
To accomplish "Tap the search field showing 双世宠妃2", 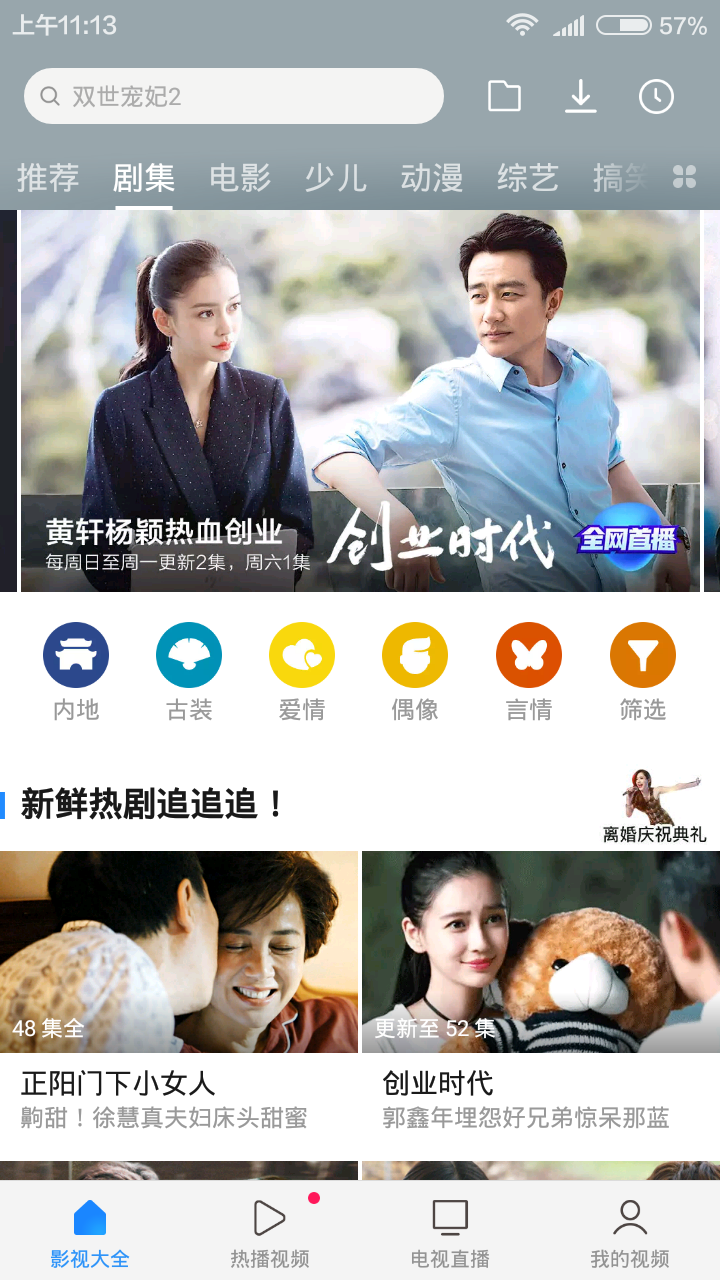I will 235,96.
